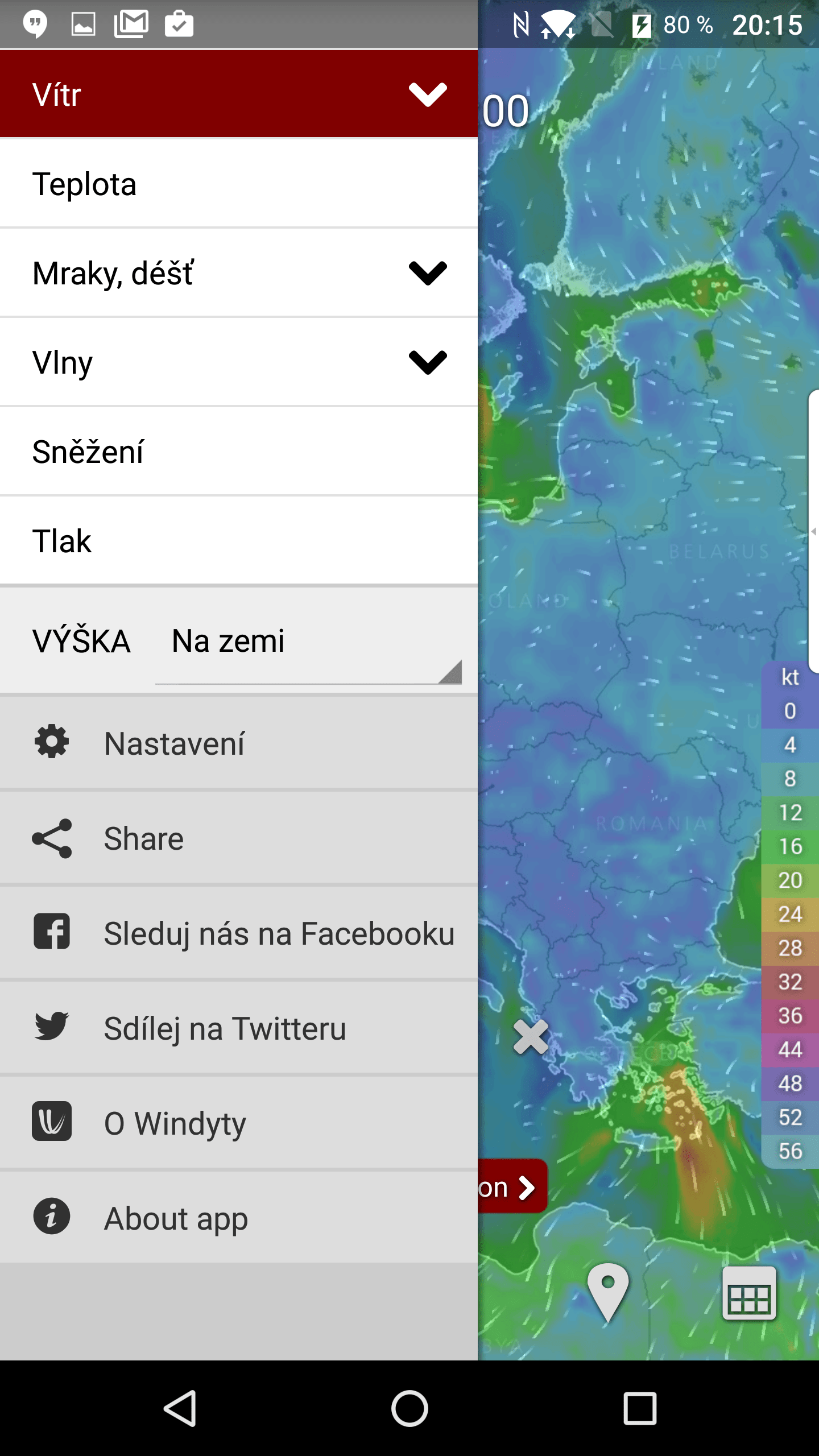Expand the Vlny chevron

tap(428, 362)
